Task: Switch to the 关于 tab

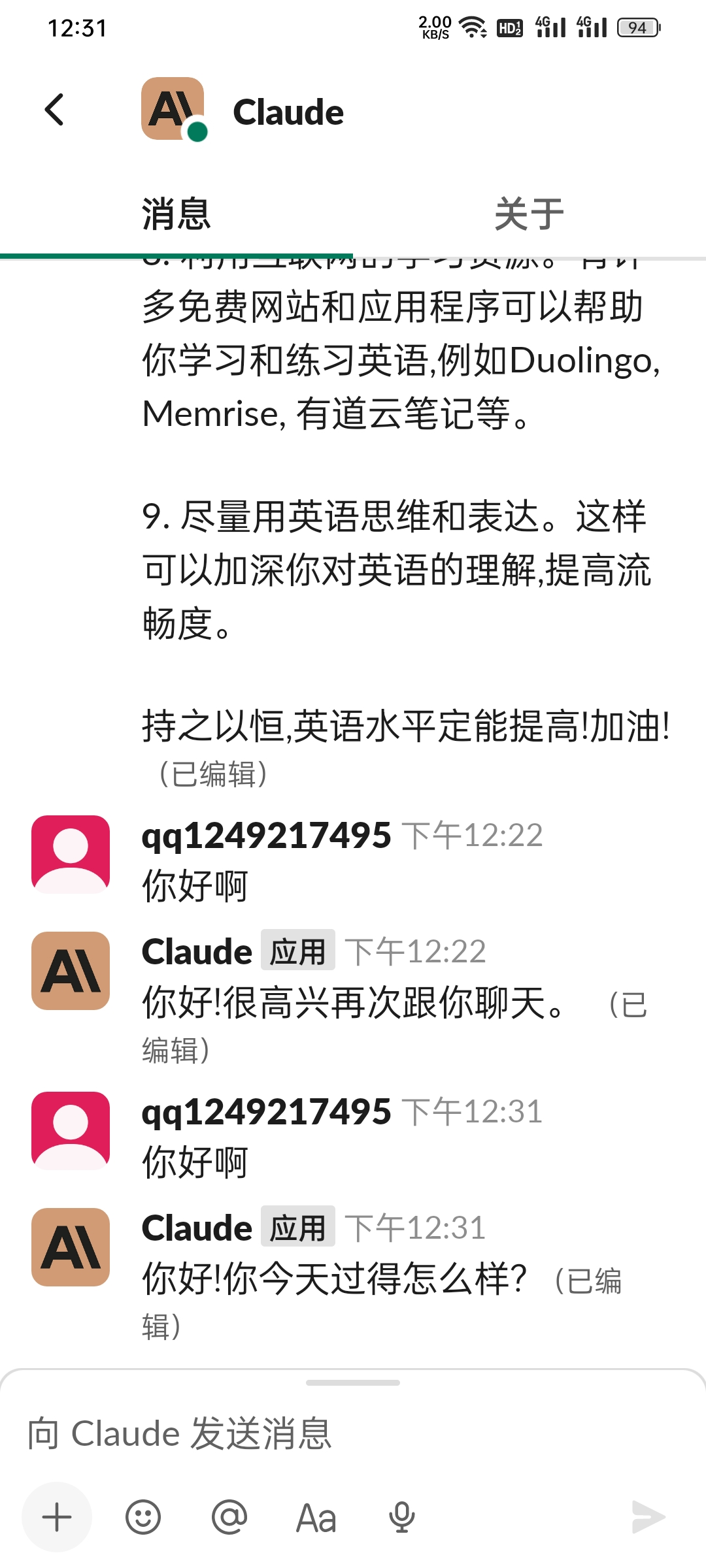Action: click(x=529, y=214)
